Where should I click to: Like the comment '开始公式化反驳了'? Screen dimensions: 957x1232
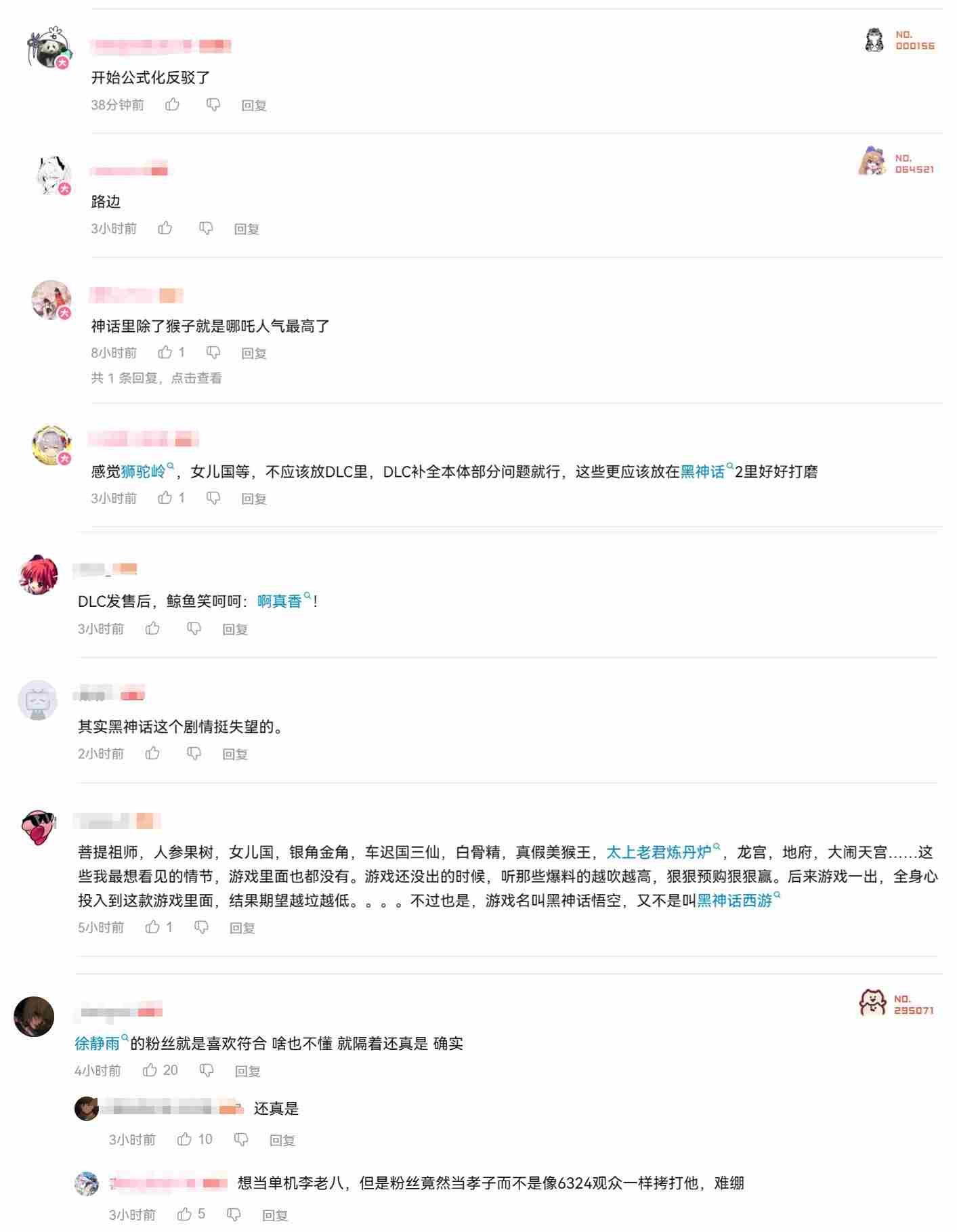coord(172,104)
